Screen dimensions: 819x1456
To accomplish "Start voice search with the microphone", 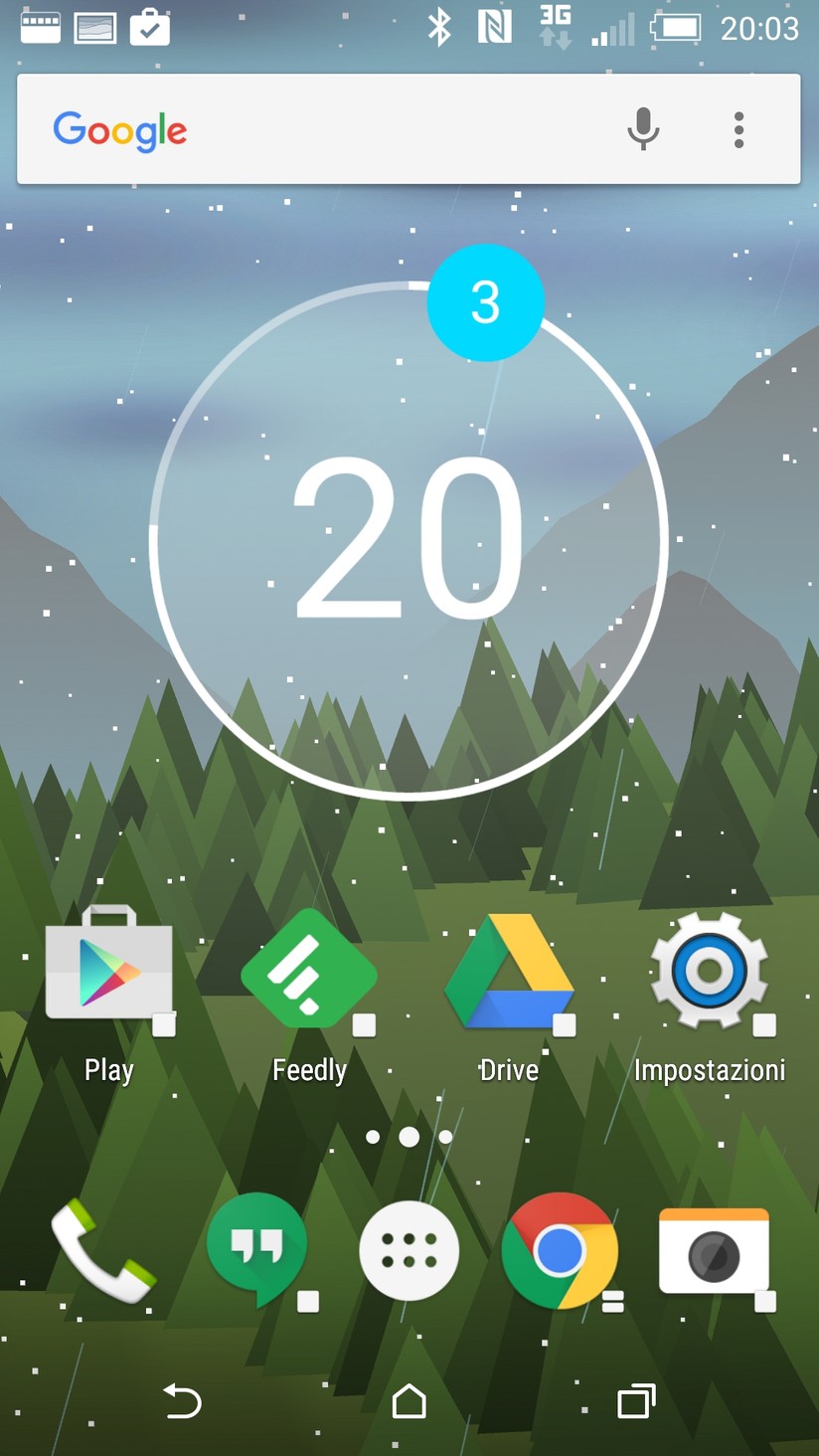I will (x=643, y=129).
